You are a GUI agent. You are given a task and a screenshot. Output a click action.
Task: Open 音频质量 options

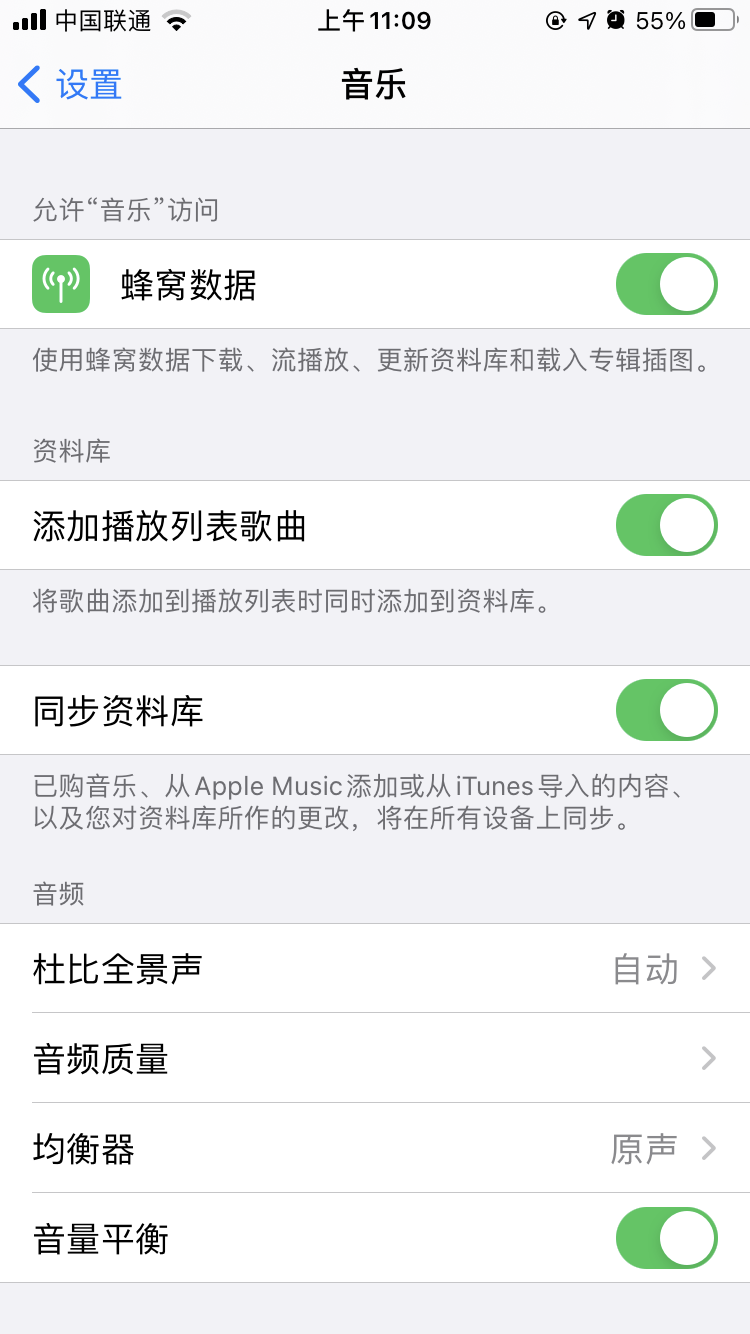point(375,1058)
